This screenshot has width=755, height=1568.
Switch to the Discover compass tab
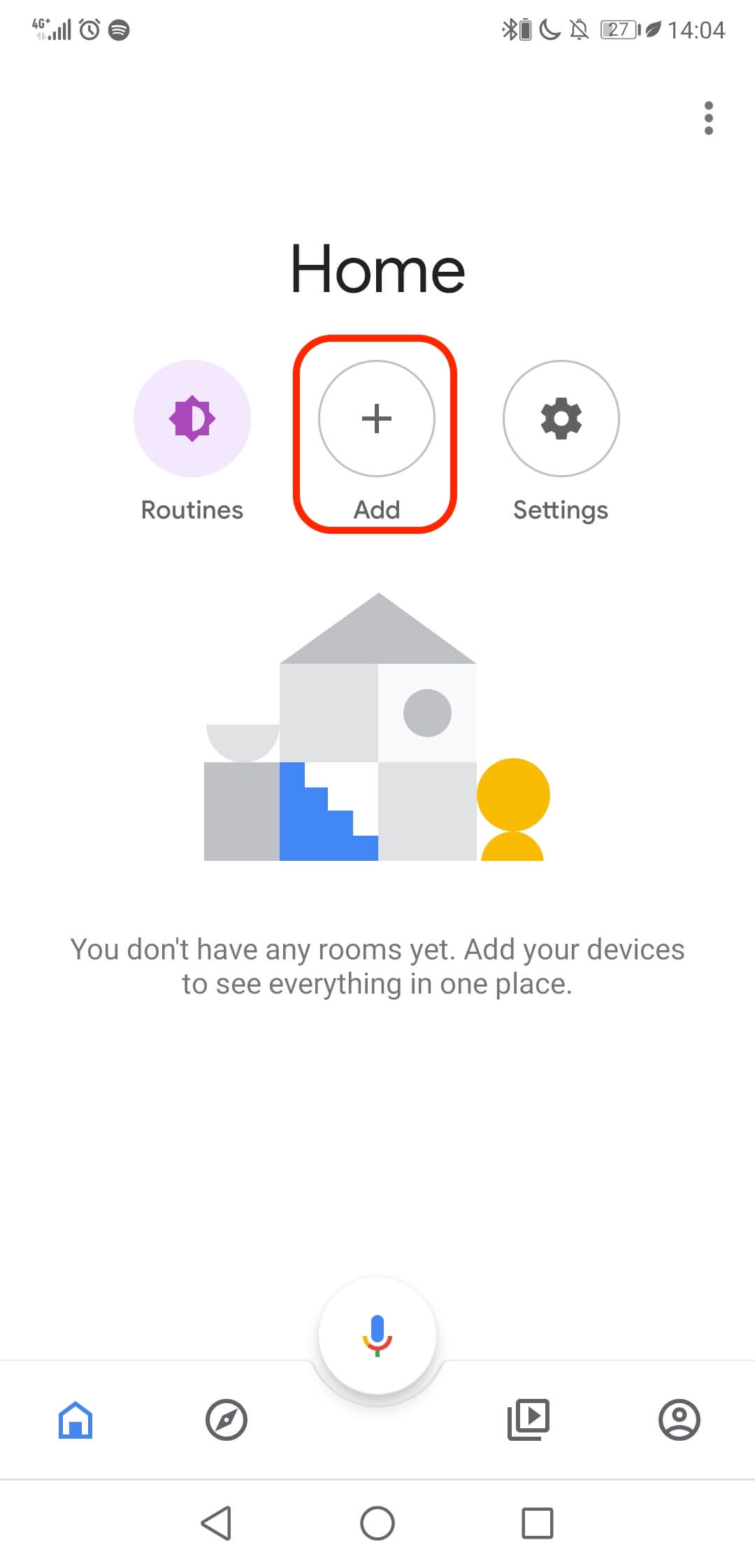(x=226, y=1419)
